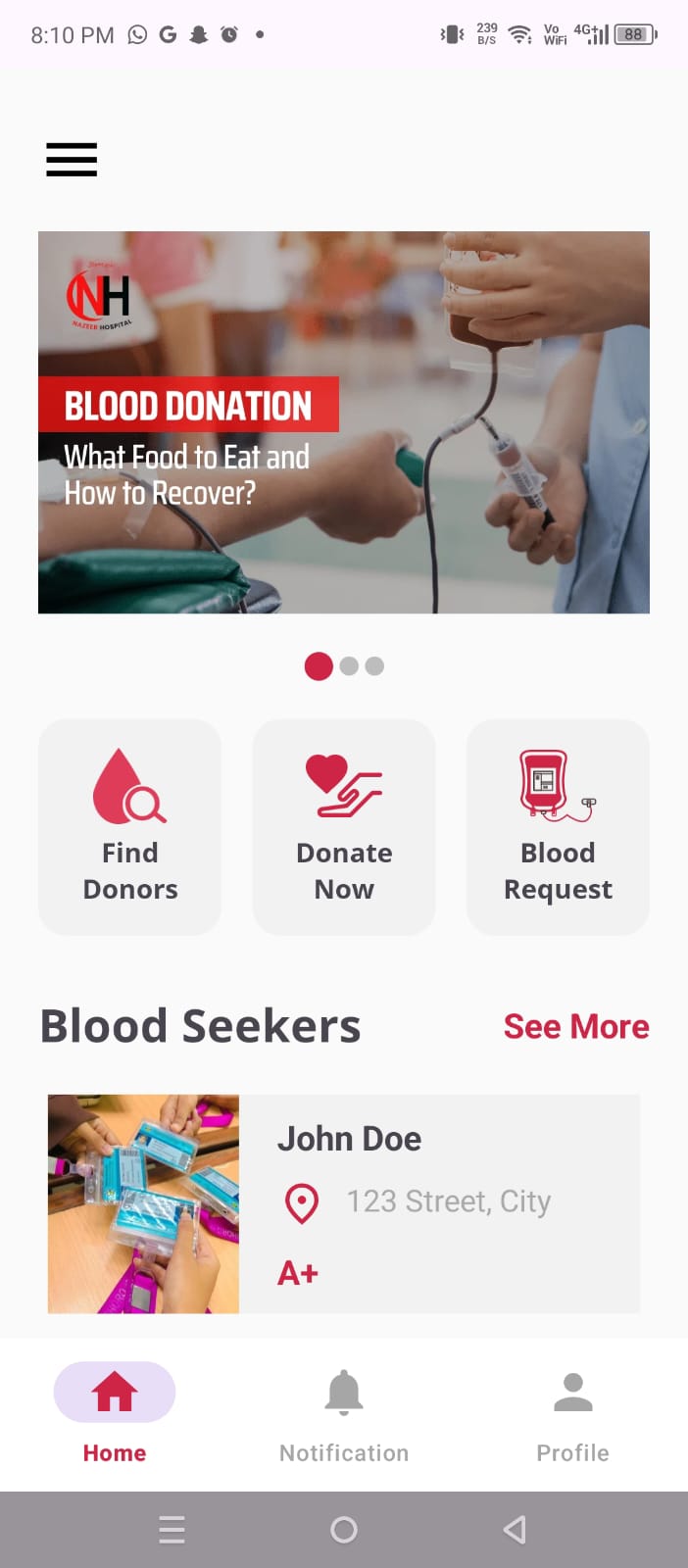Image resolution: width=688 pixels, height=1568 pixels.
Task: View See More blood seekers
Action: click(x=576, y=1026)
